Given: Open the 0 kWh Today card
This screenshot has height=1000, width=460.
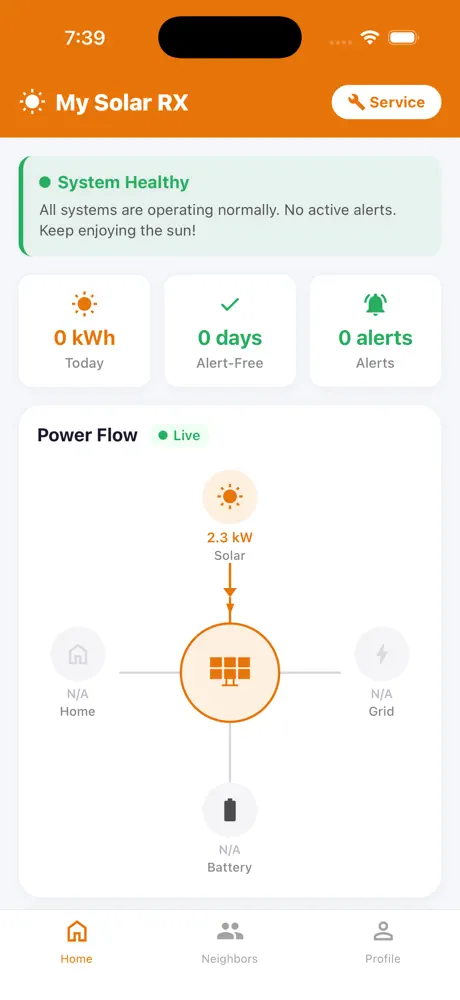Looking at the screenshot, I should coord(84,330).
